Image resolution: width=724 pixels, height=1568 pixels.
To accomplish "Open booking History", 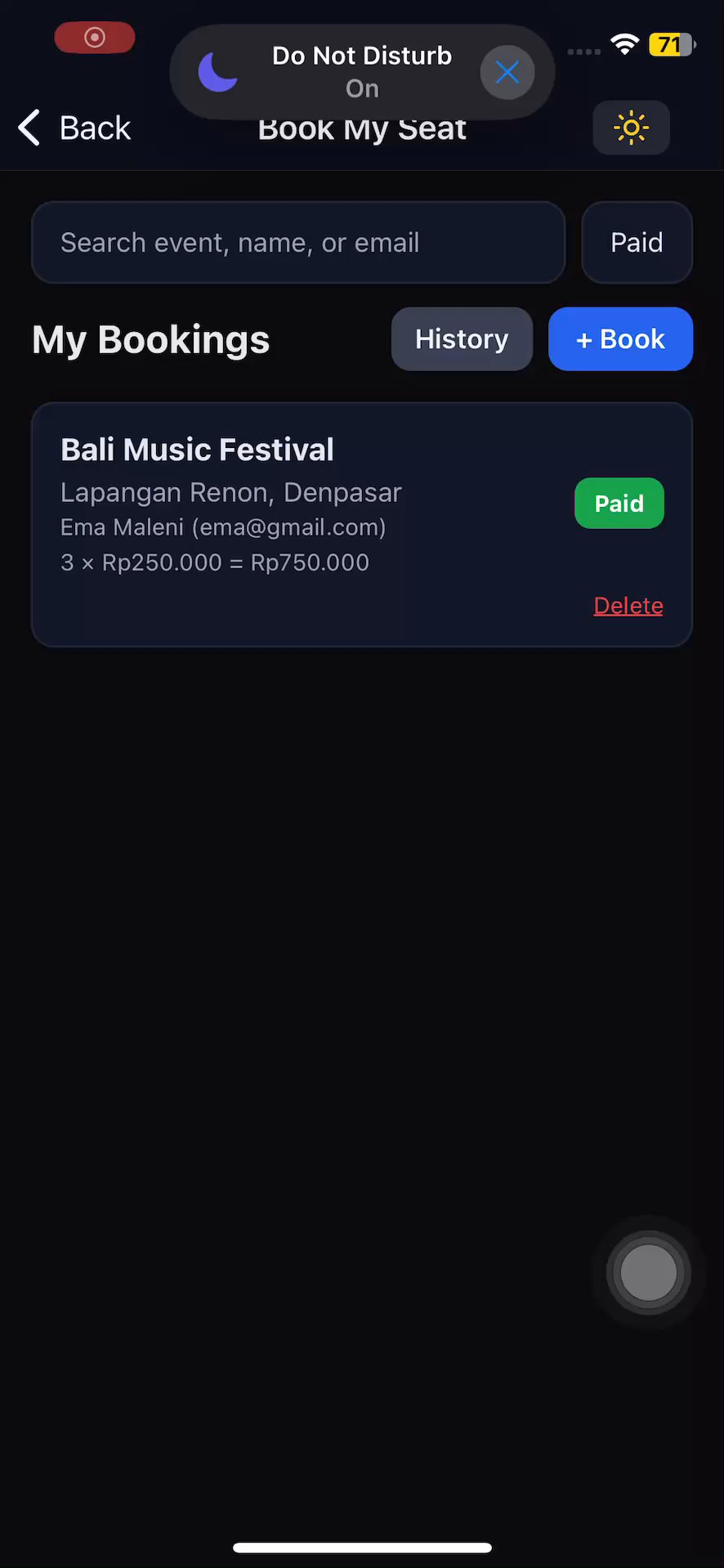I will coord(462,339).
